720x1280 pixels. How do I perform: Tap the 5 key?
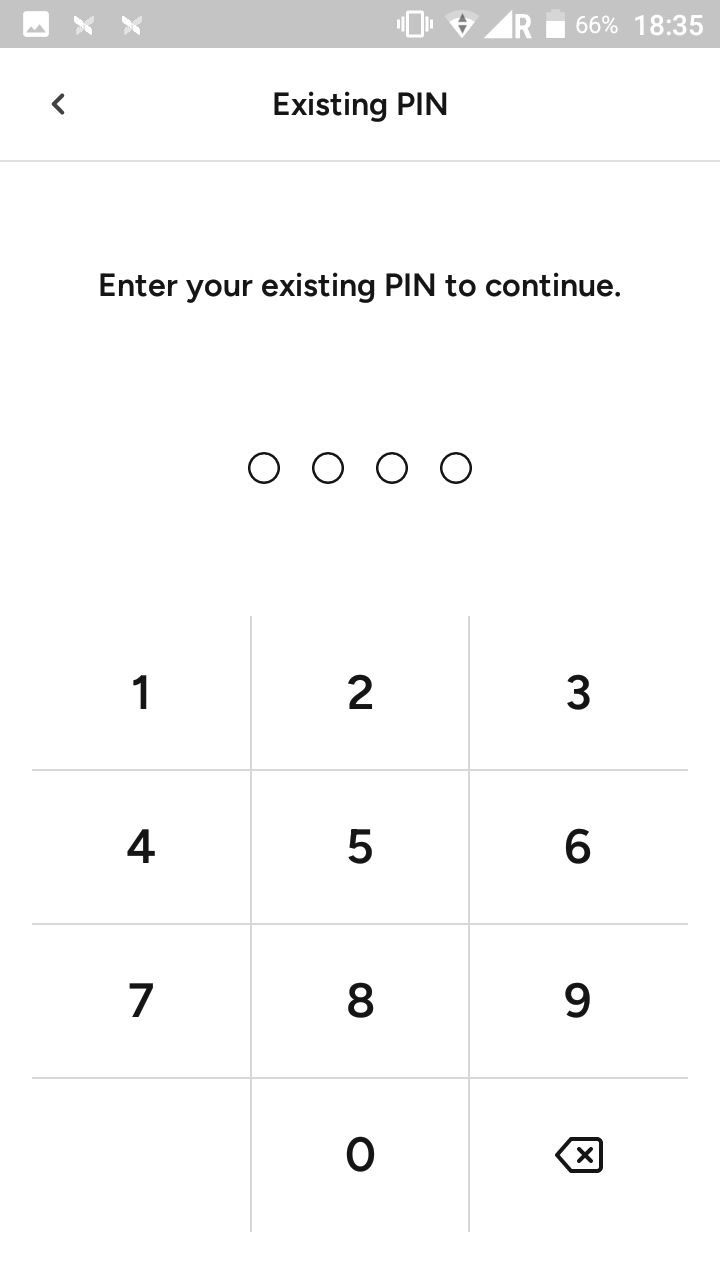tap(360, 847)
